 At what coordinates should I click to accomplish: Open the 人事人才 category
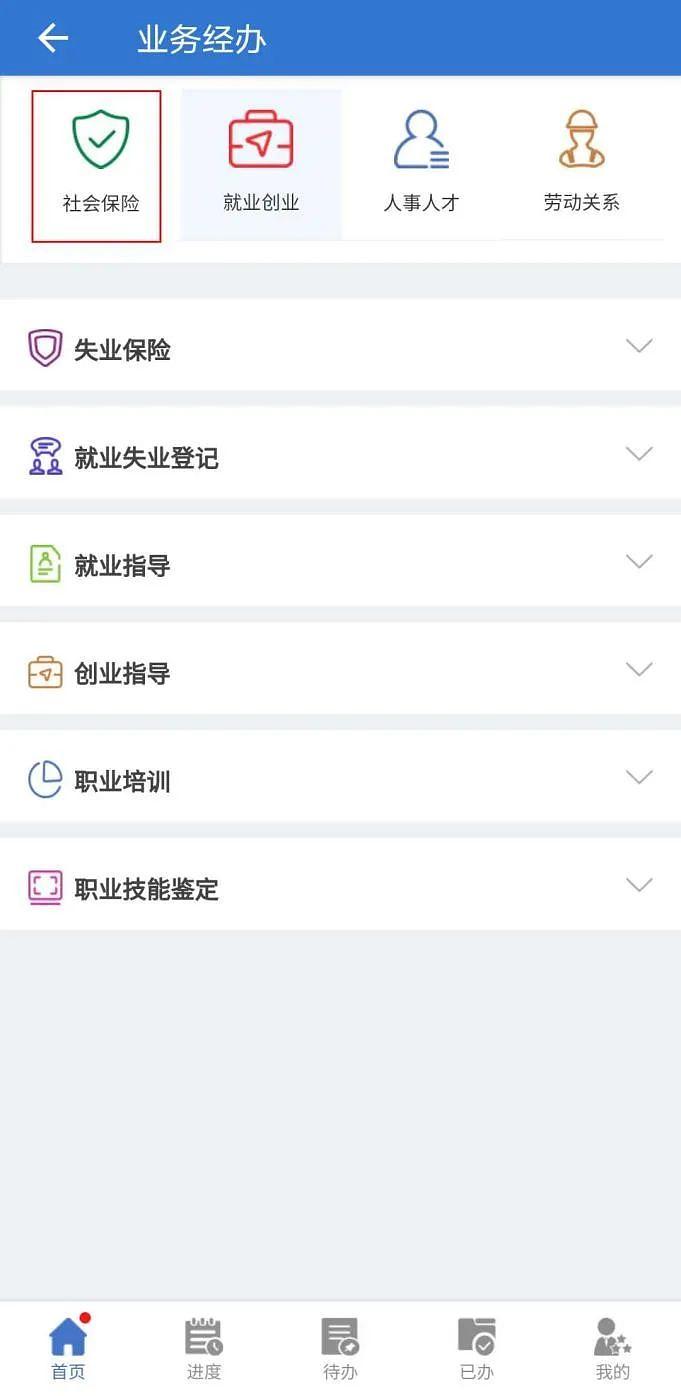[421, 165]
